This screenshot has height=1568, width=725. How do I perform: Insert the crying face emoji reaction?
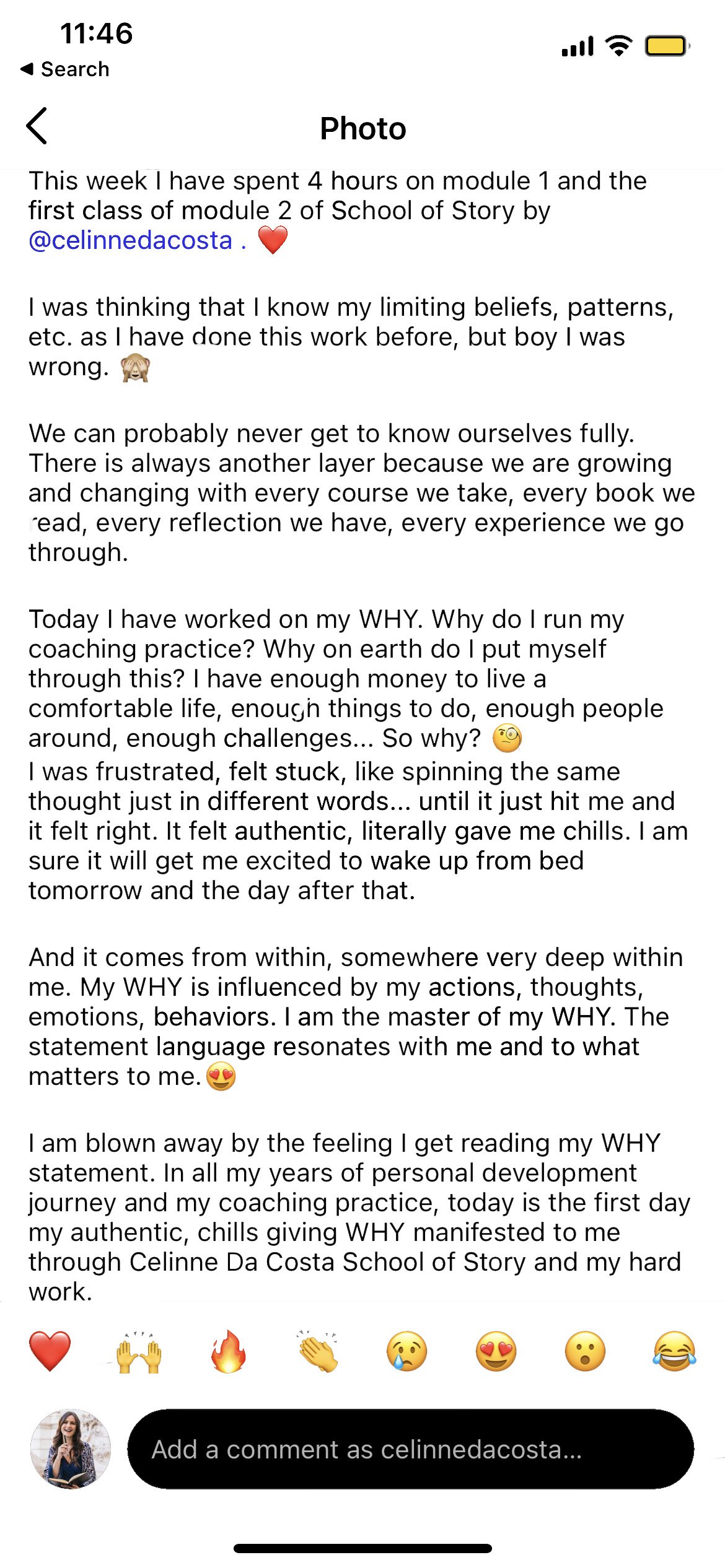coord(406,1351)
